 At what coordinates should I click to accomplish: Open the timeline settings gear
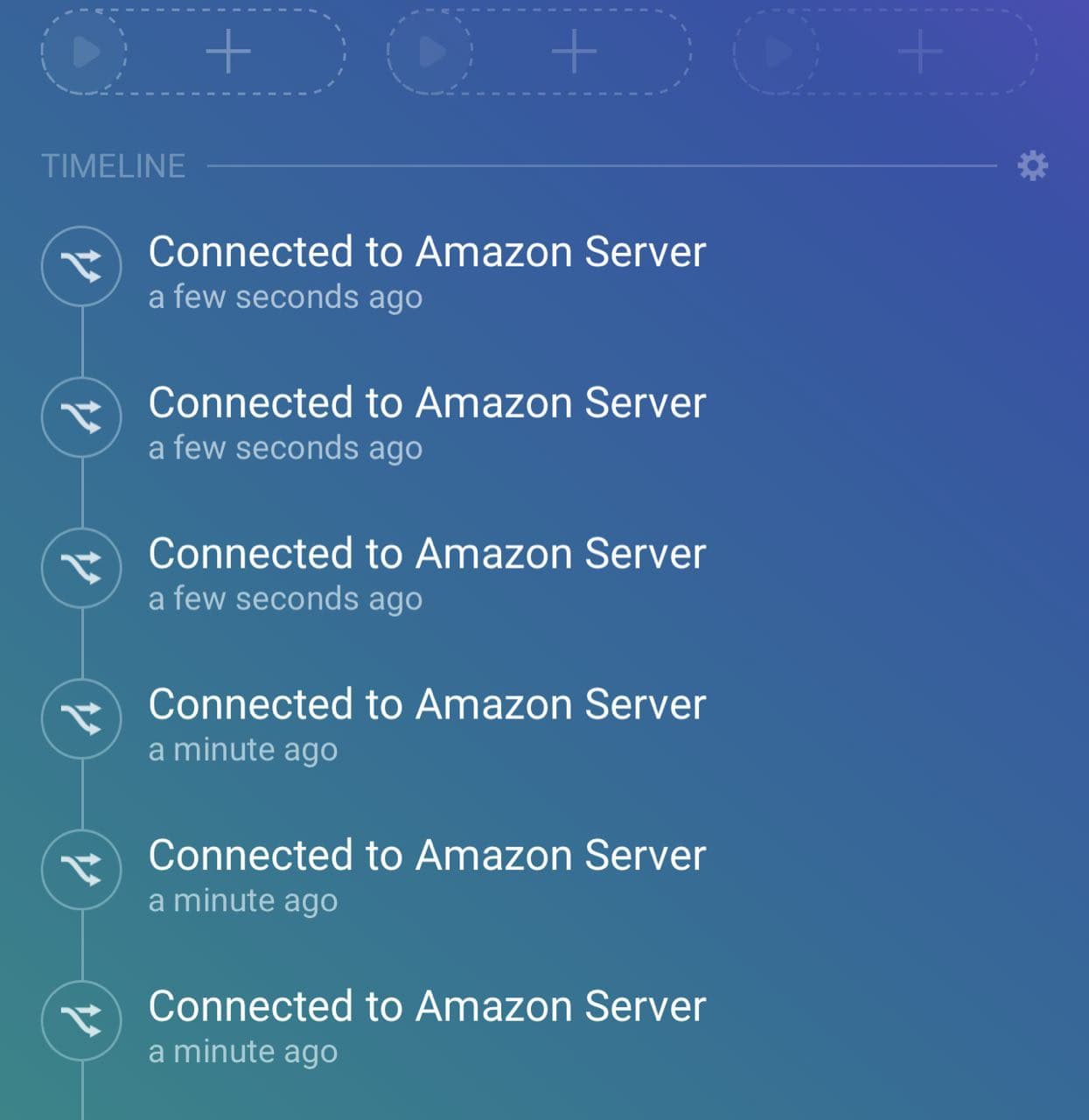(1032, 165)
